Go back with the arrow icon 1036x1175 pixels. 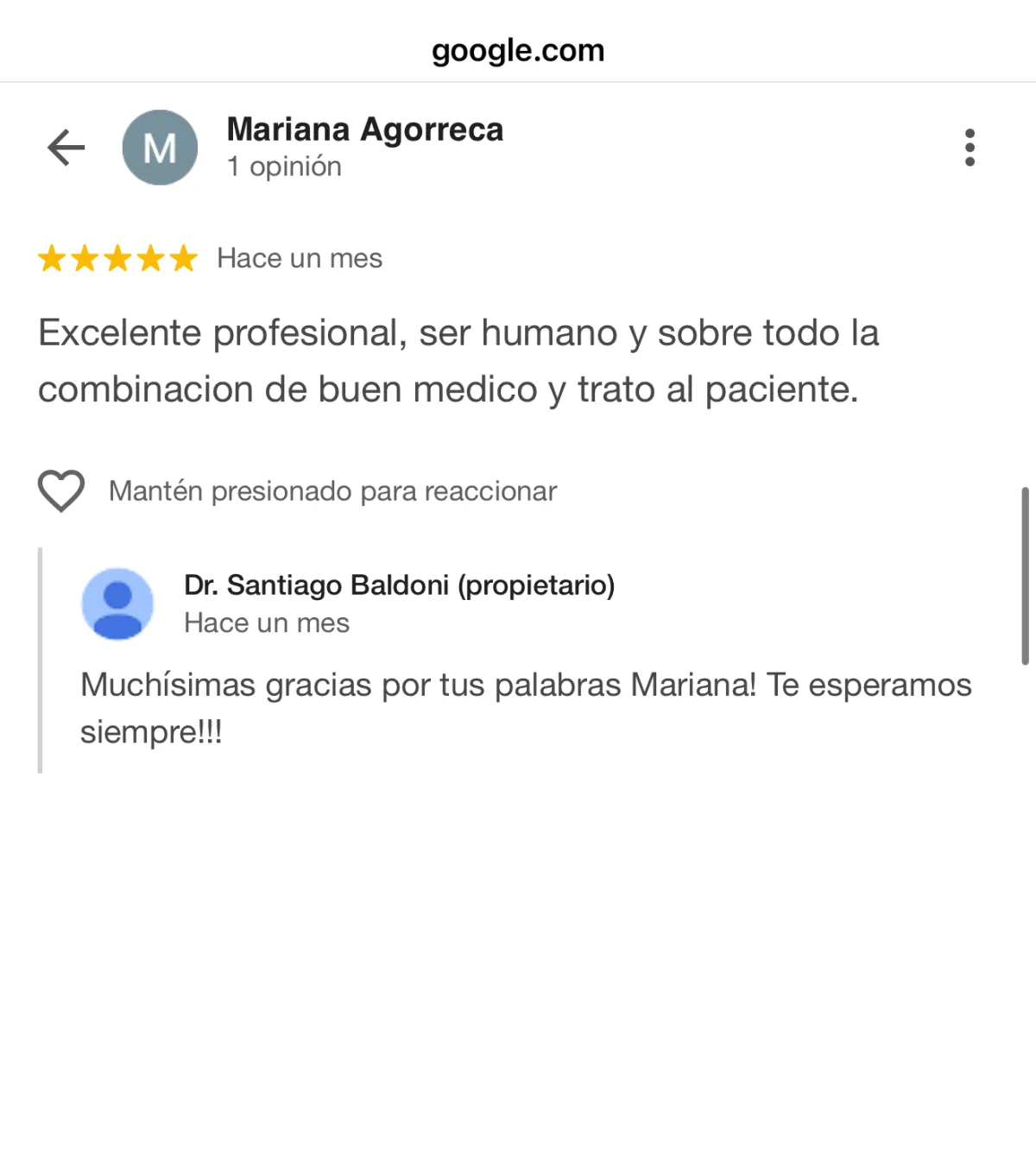pos(66,148)
